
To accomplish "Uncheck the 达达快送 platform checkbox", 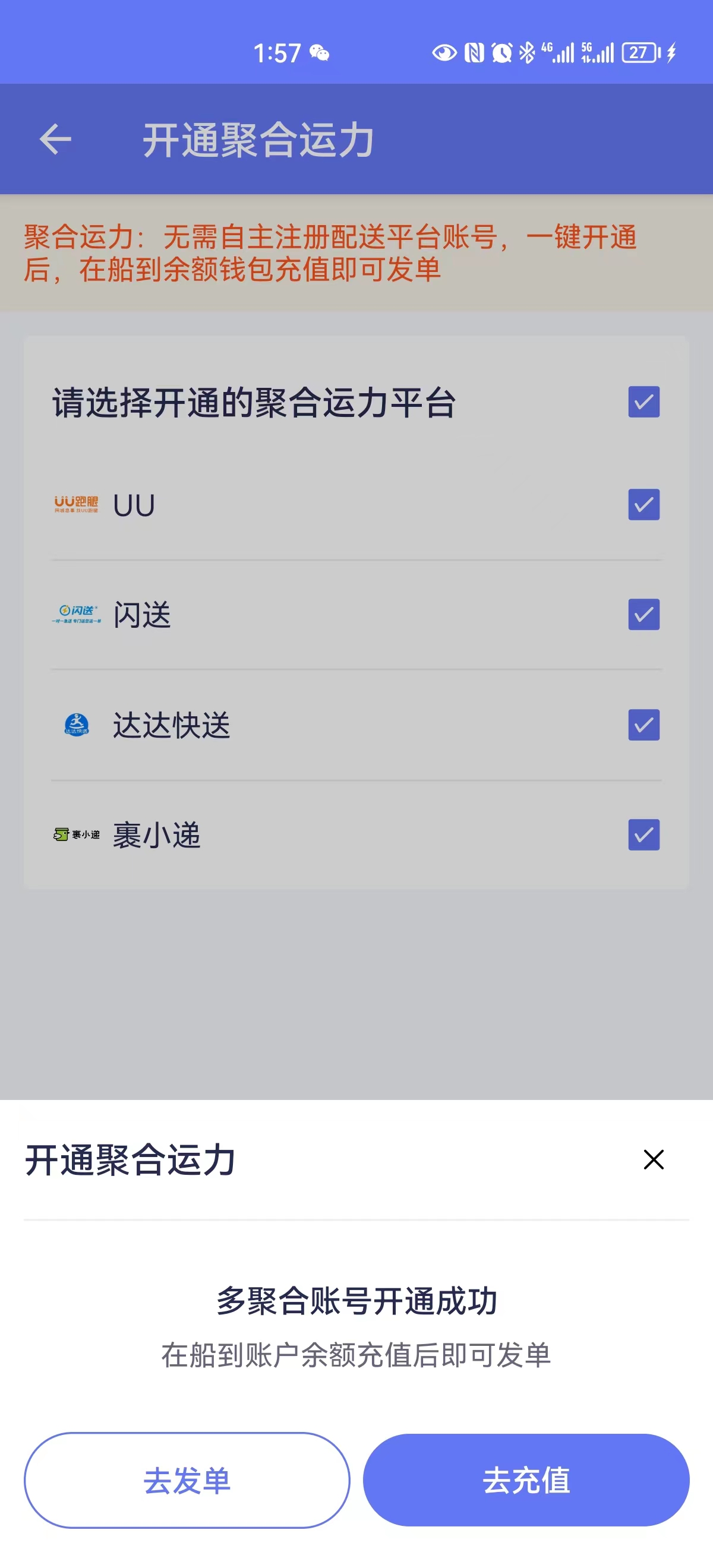I will coord(643,725).
